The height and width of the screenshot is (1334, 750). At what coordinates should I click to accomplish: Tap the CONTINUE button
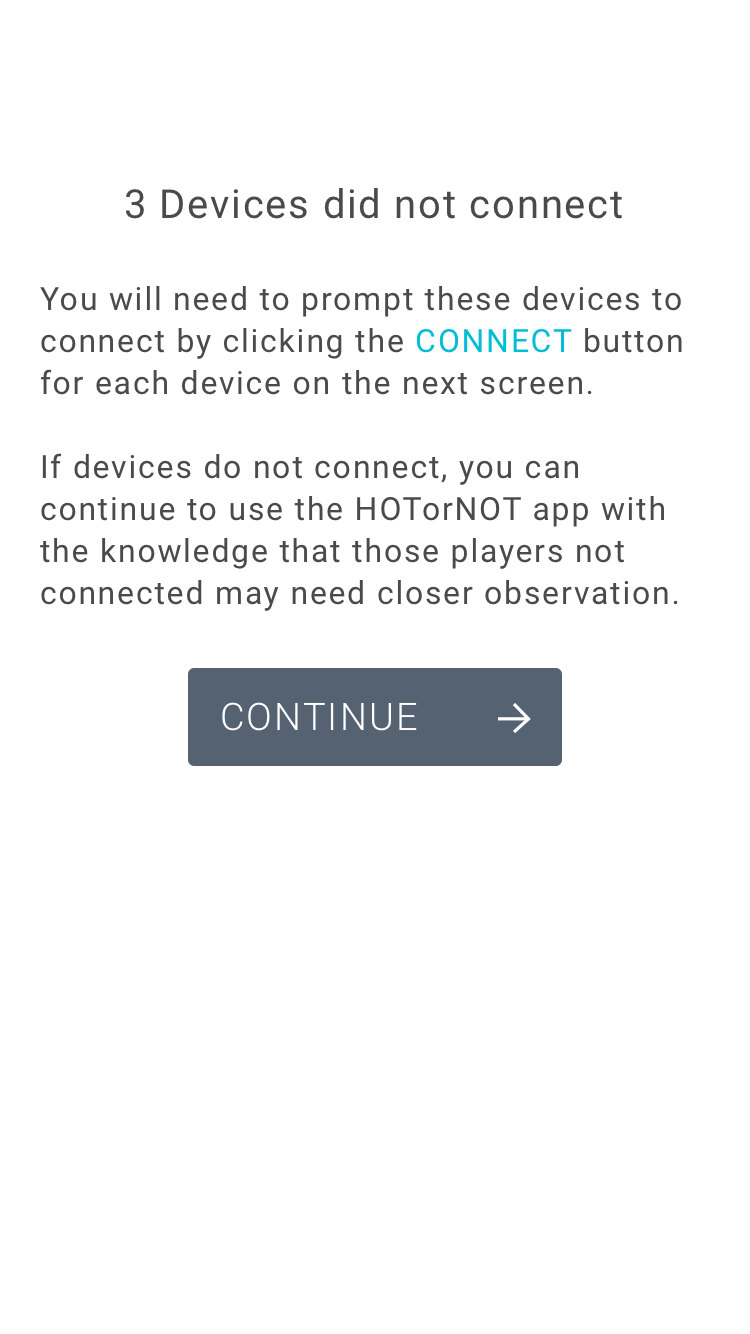click(374, 717)
